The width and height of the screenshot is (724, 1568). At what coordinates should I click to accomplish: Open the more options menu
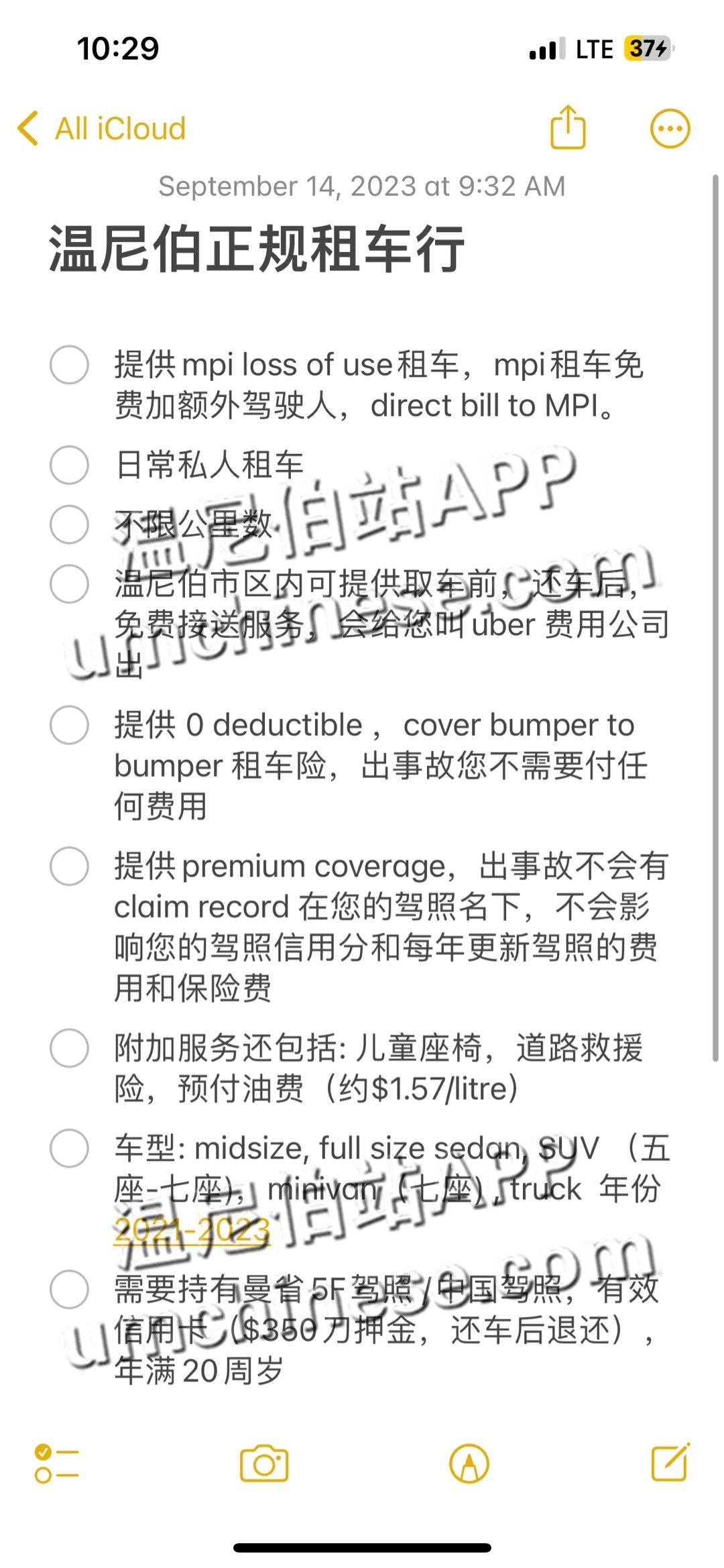pyautogui.click(x=670, y=128)
